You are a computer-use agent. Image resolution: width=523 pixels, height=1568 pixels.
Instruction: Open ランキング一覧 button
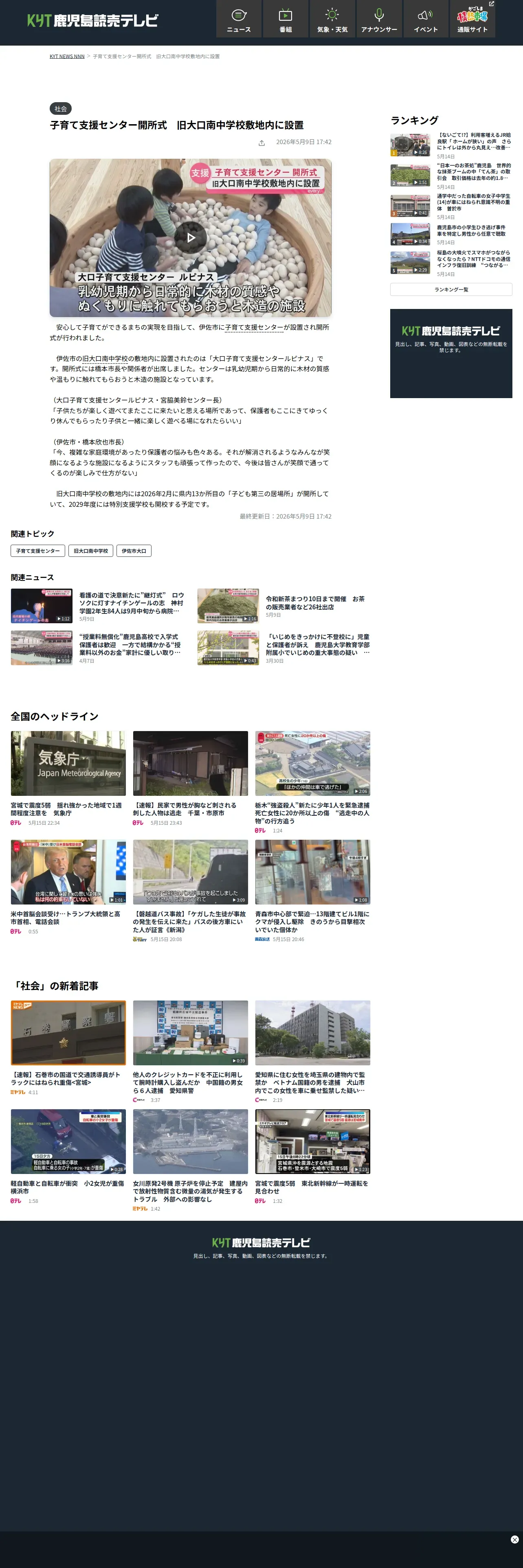[x=451, y=290]
